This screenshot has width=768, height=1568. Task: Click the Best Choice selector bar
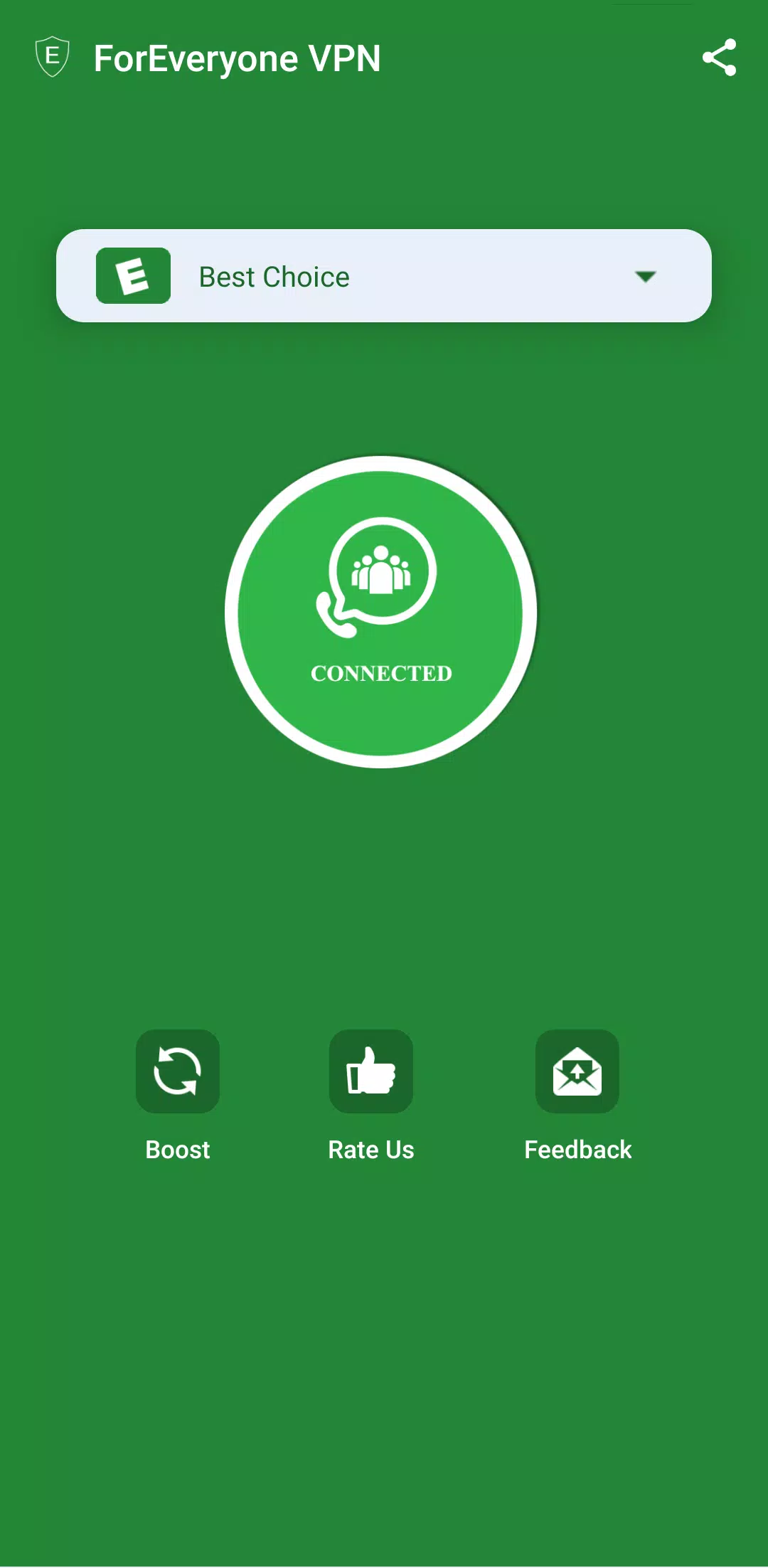coord(384,277)
